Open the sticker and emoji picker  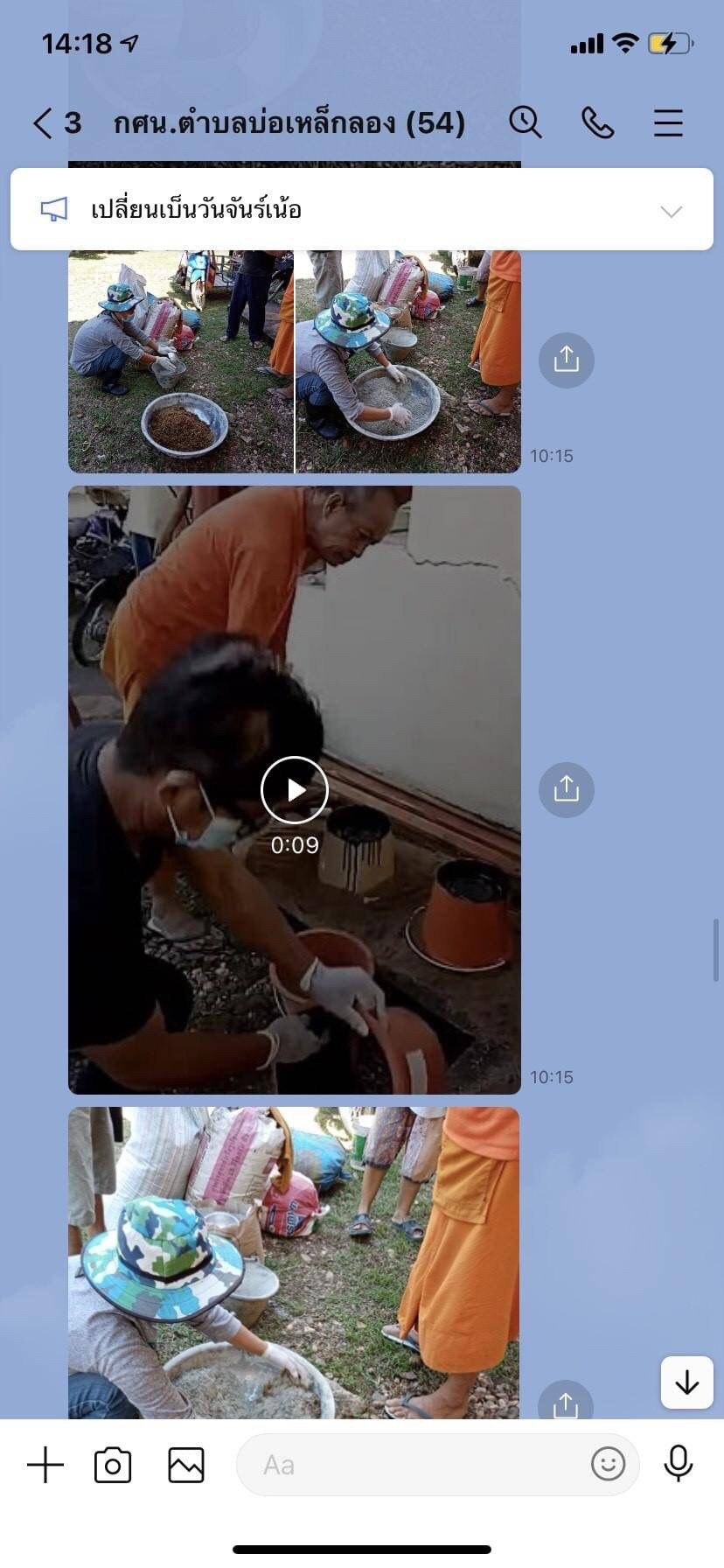[x=608, y=1464]
